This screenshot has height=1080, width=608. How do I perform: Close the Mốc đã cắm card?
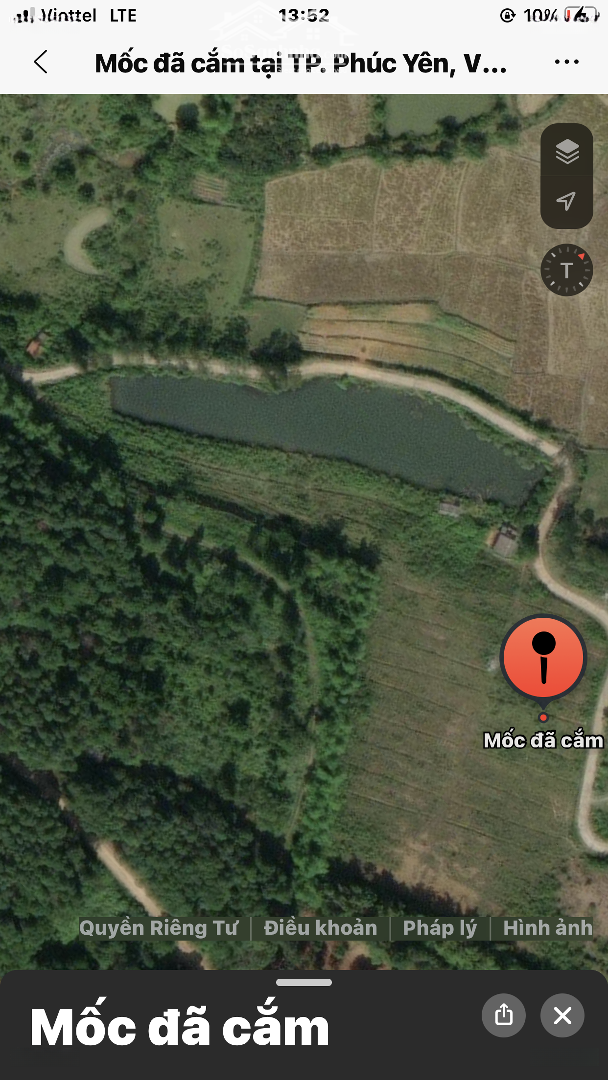[562, 1016]
